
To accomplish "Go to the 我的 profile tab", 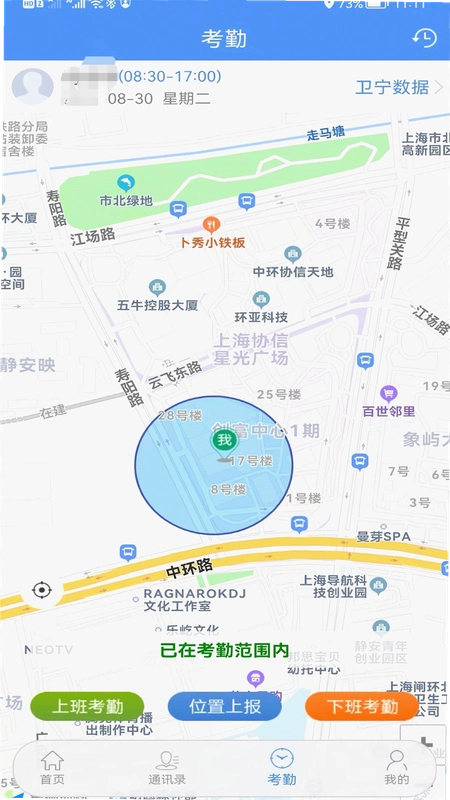I will click(x=396, y=767).
